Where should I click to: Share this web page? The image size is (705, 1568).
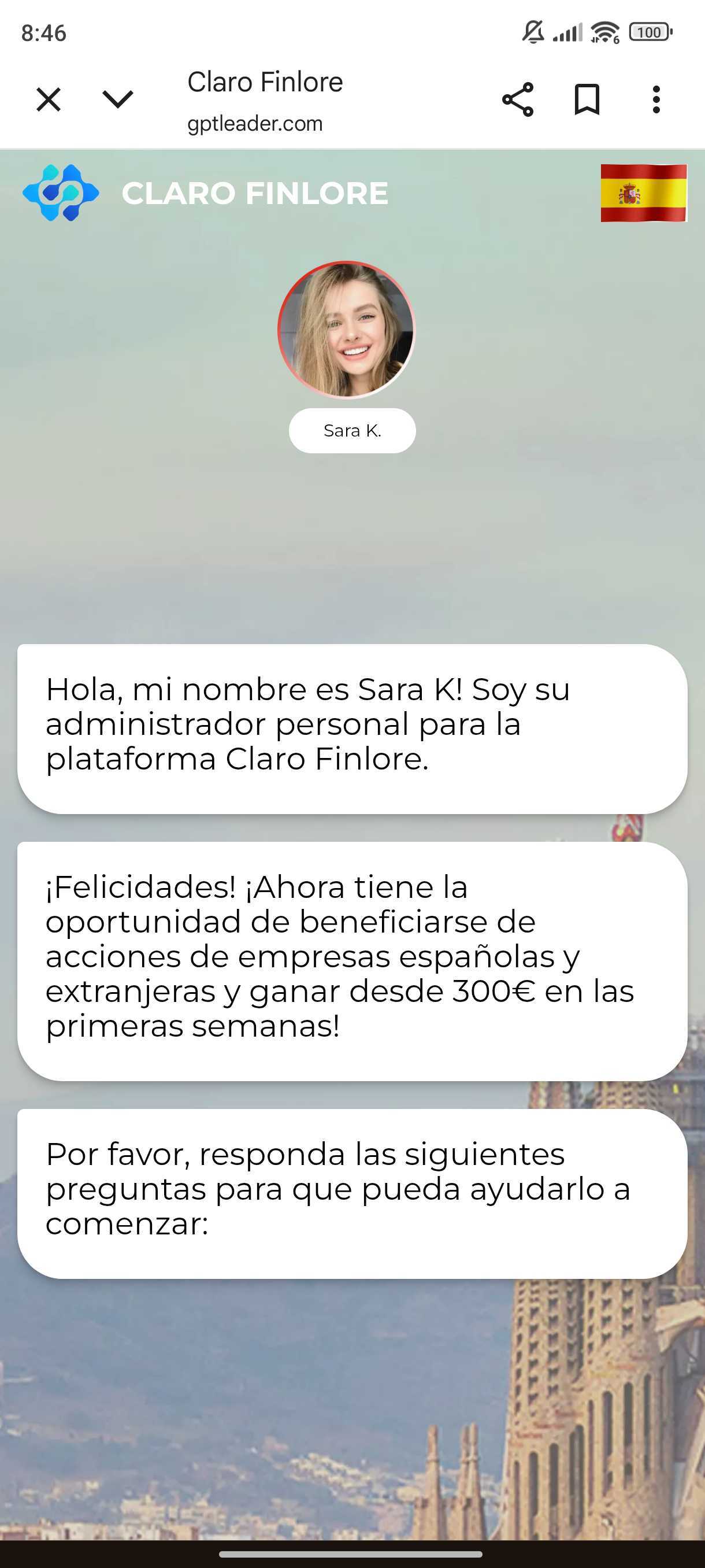(518, 100)
